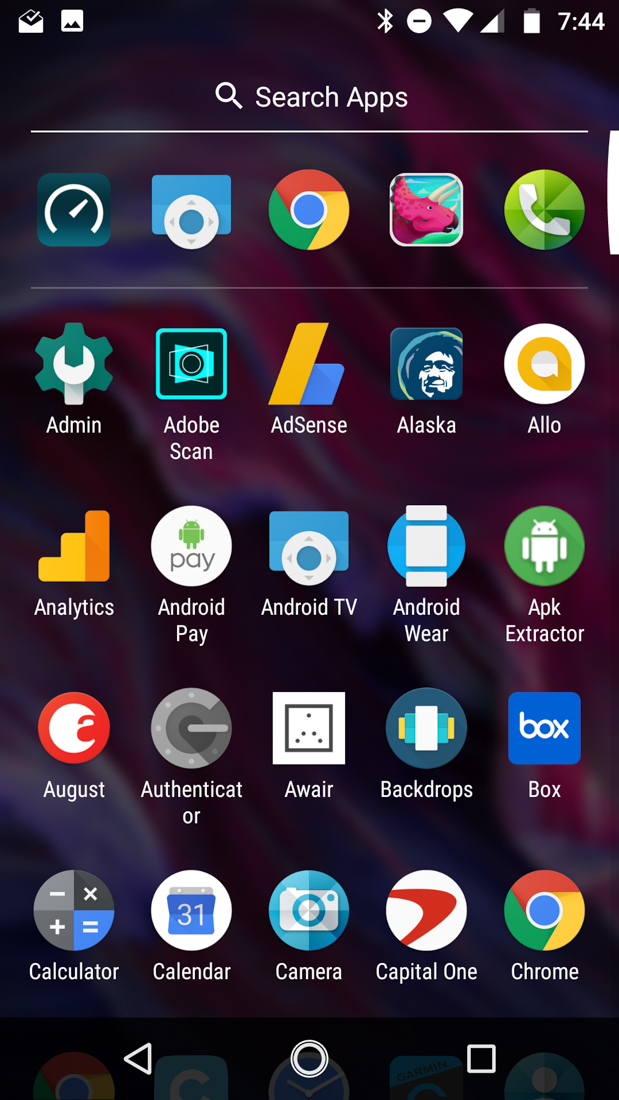Open the Camera

pos(308,910)
